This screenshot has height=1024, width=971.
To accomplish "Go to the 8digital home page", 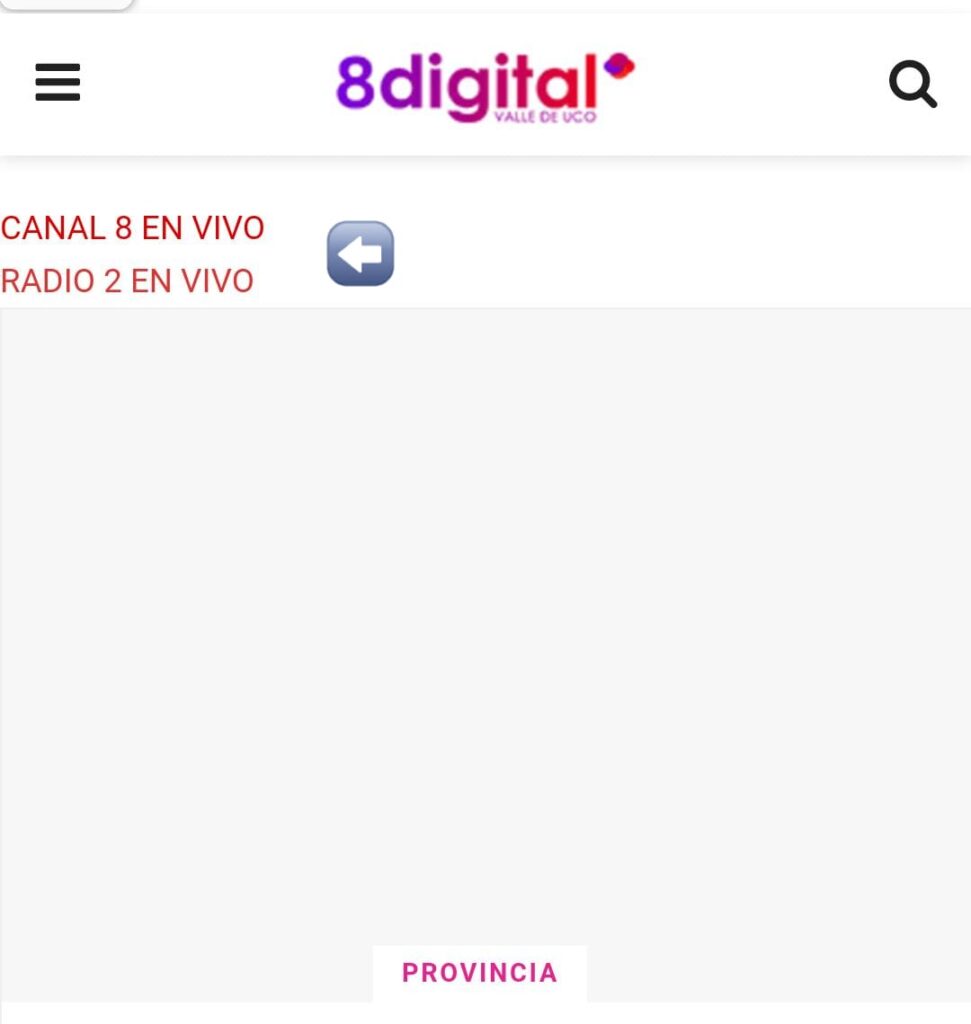I will [485, 87].
